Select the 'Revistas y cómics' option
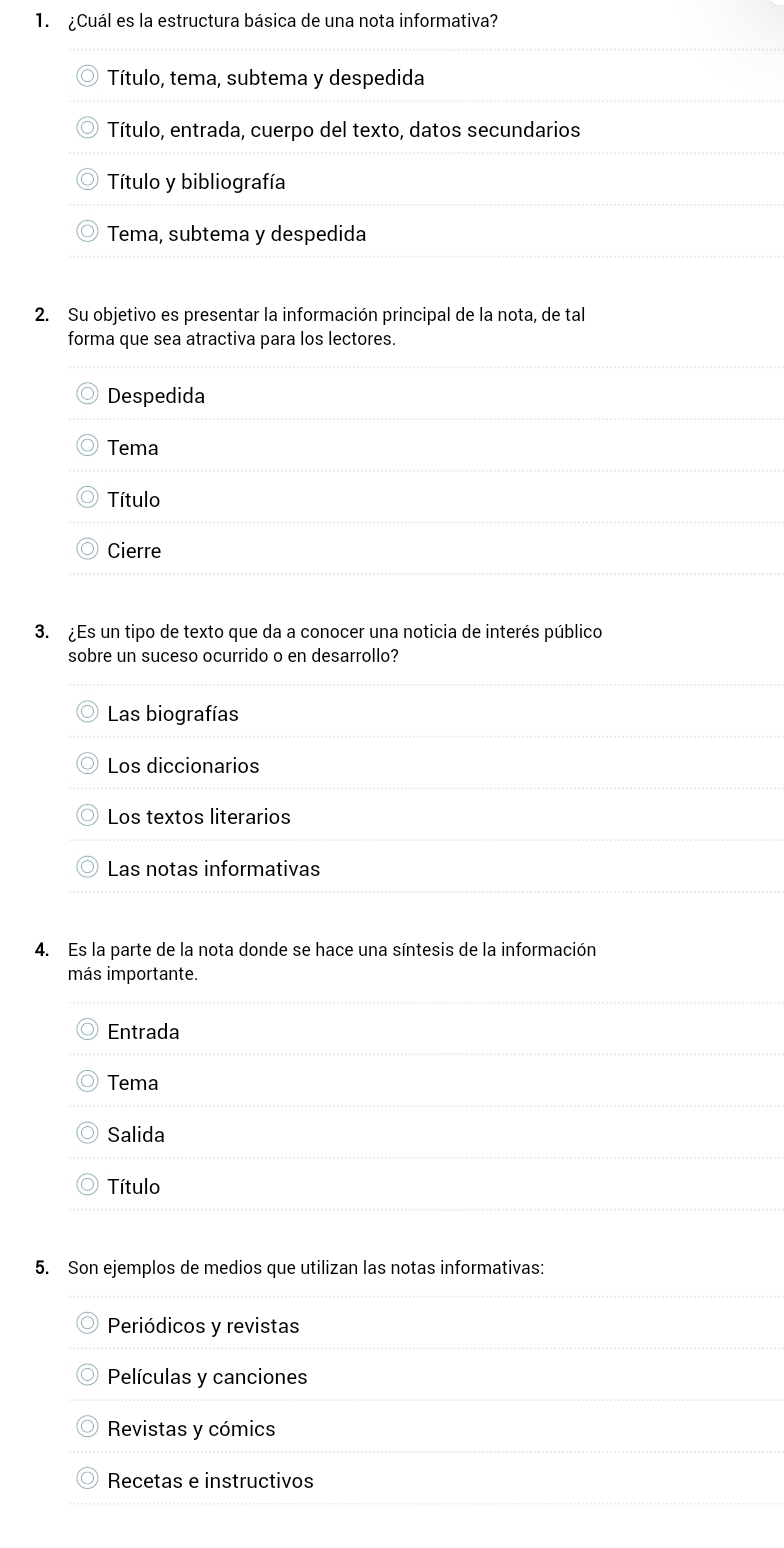The image size is (784, 1548). coord(88,1428)
